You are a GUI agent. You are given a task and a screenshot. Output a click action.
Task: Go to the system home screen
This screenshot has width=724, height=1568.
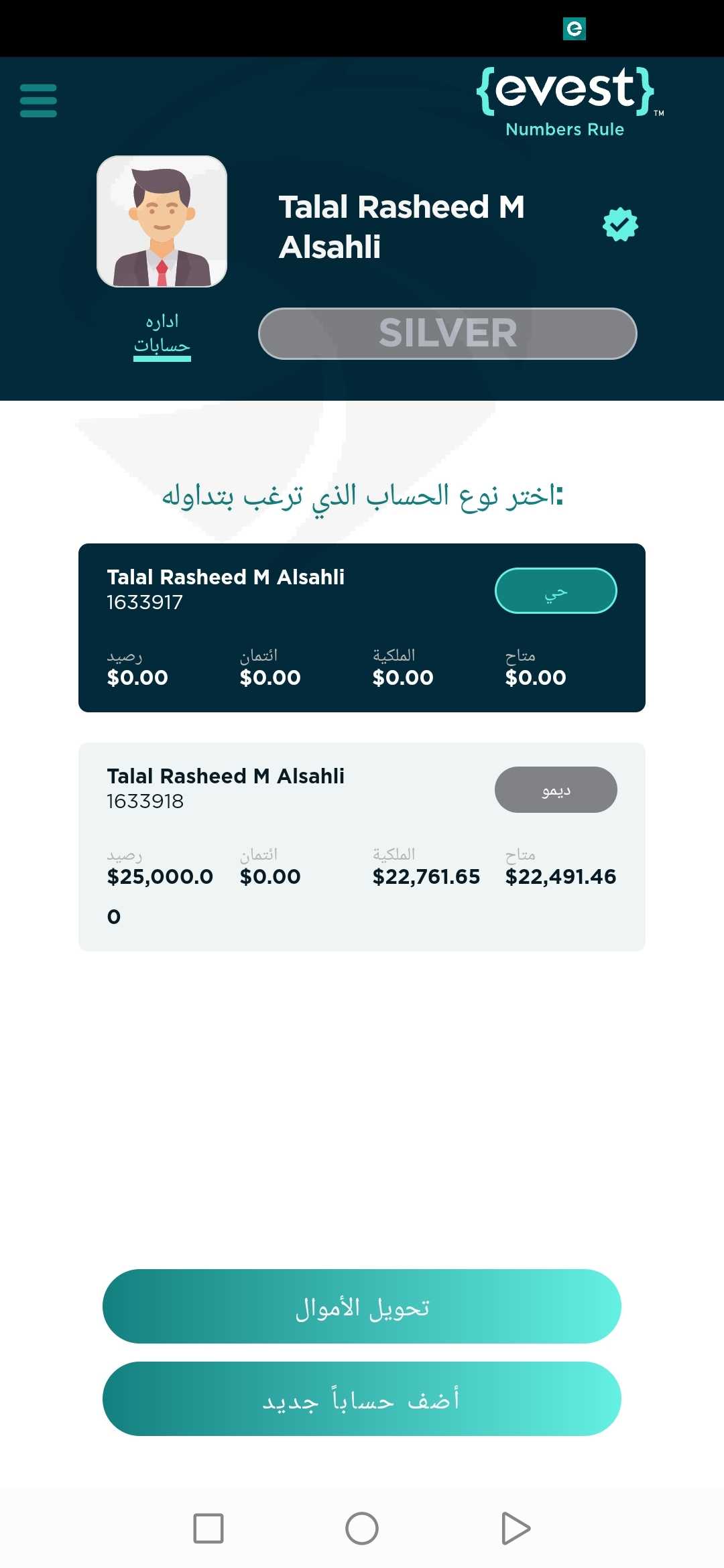click(x=362, y=1528)
